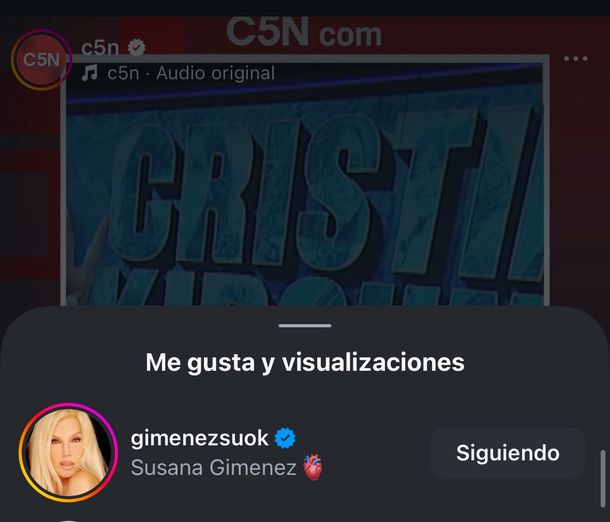Tap the Siguiendo button for gimenezsuok

pos(507,453)
